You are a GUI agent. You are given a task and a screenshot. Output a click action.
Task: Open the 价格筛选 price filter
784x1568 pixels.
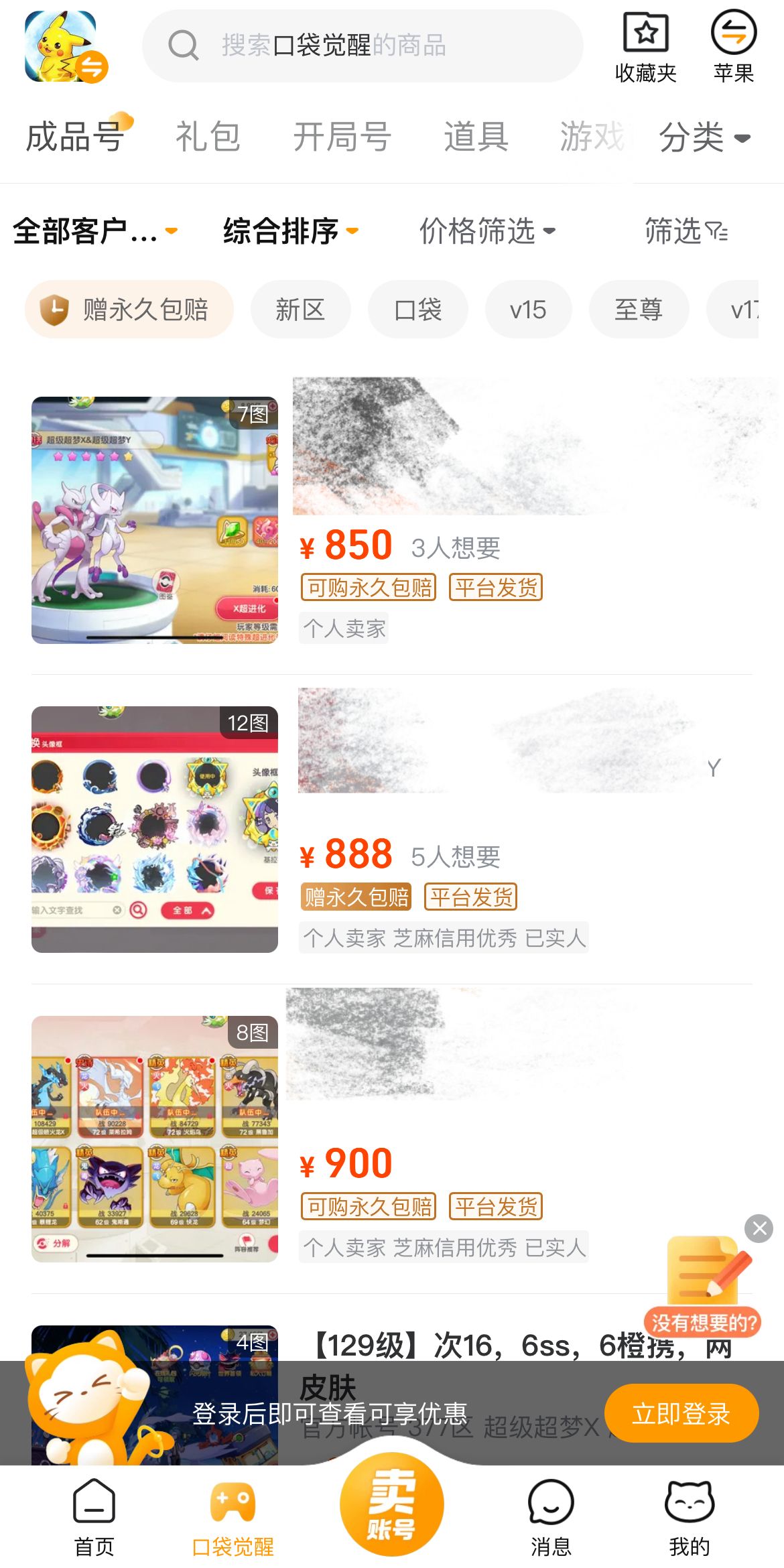point(487,231)
